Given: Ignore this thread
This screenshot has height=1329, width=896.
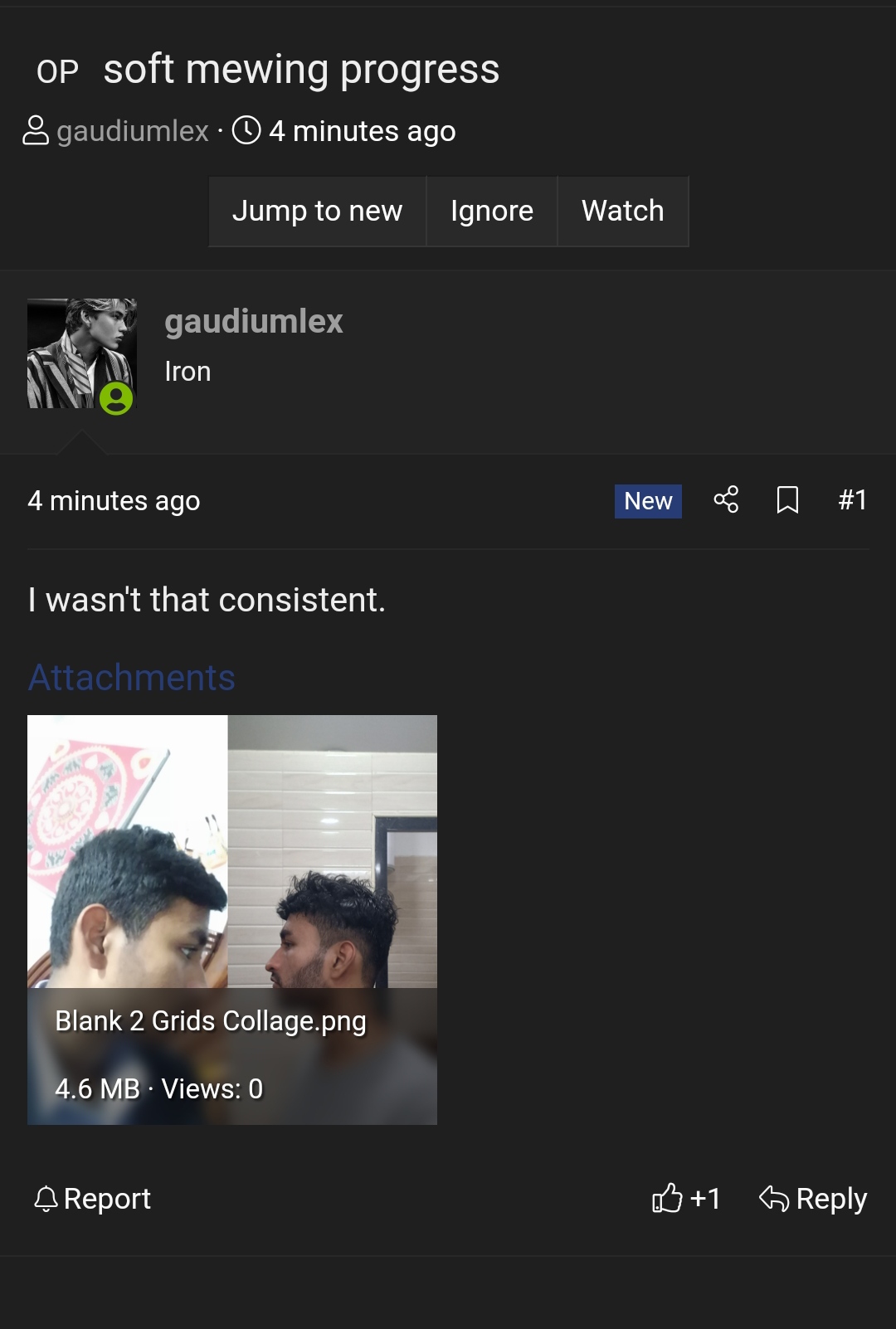Looking at the screenshot, I should (x=491, y=211).
